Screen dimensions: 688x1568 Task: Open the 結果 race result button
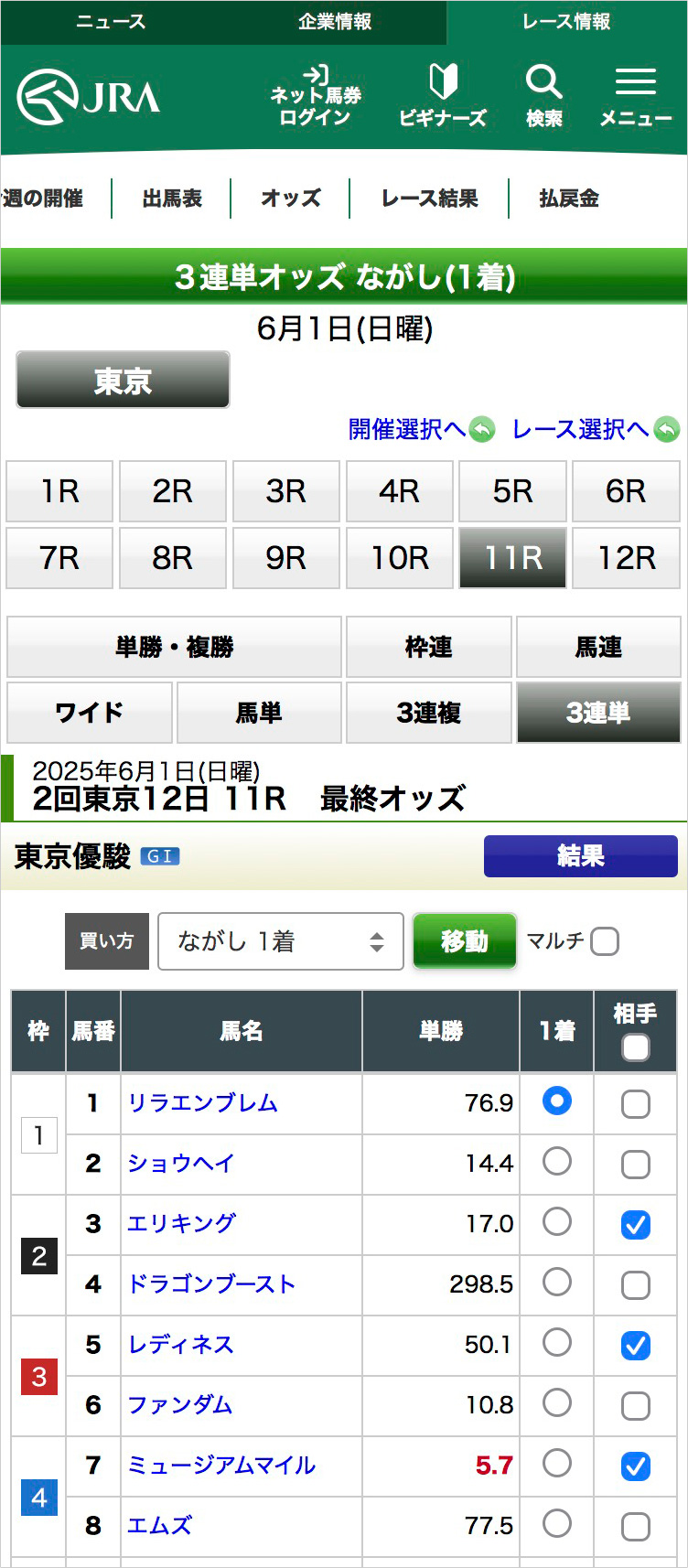[580, 856]
